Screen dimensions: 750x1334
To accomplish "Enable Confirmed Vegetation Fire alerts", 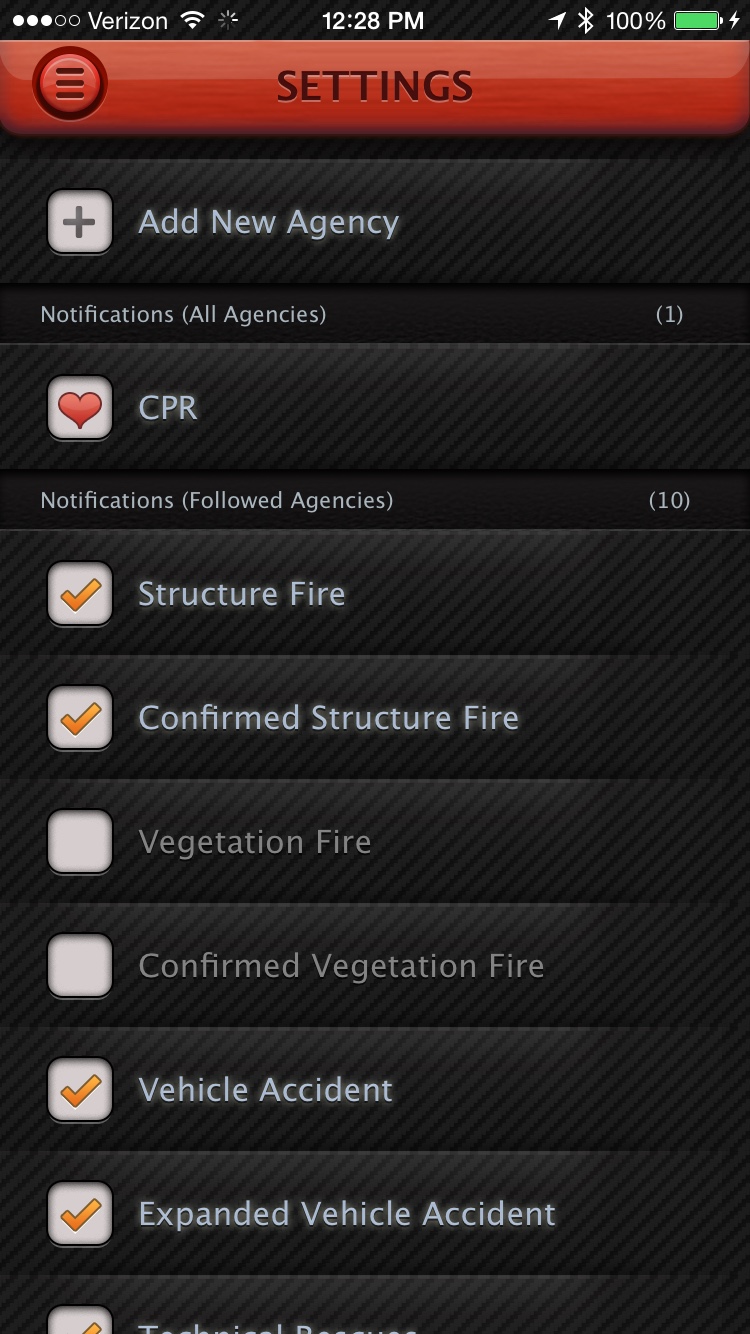I will (79, 965).
